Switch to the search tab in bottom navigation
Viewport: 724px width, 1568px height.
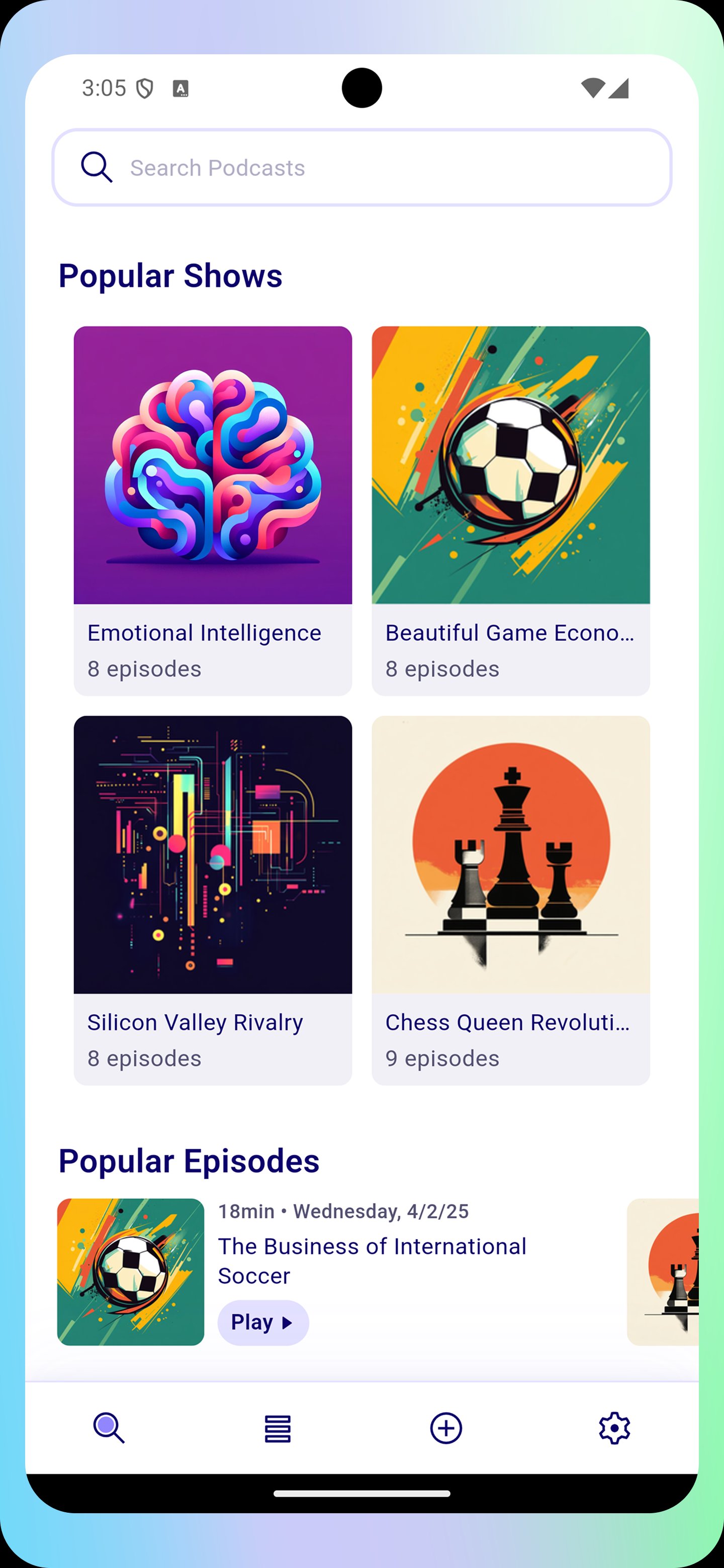click(x=109, y=1427)
